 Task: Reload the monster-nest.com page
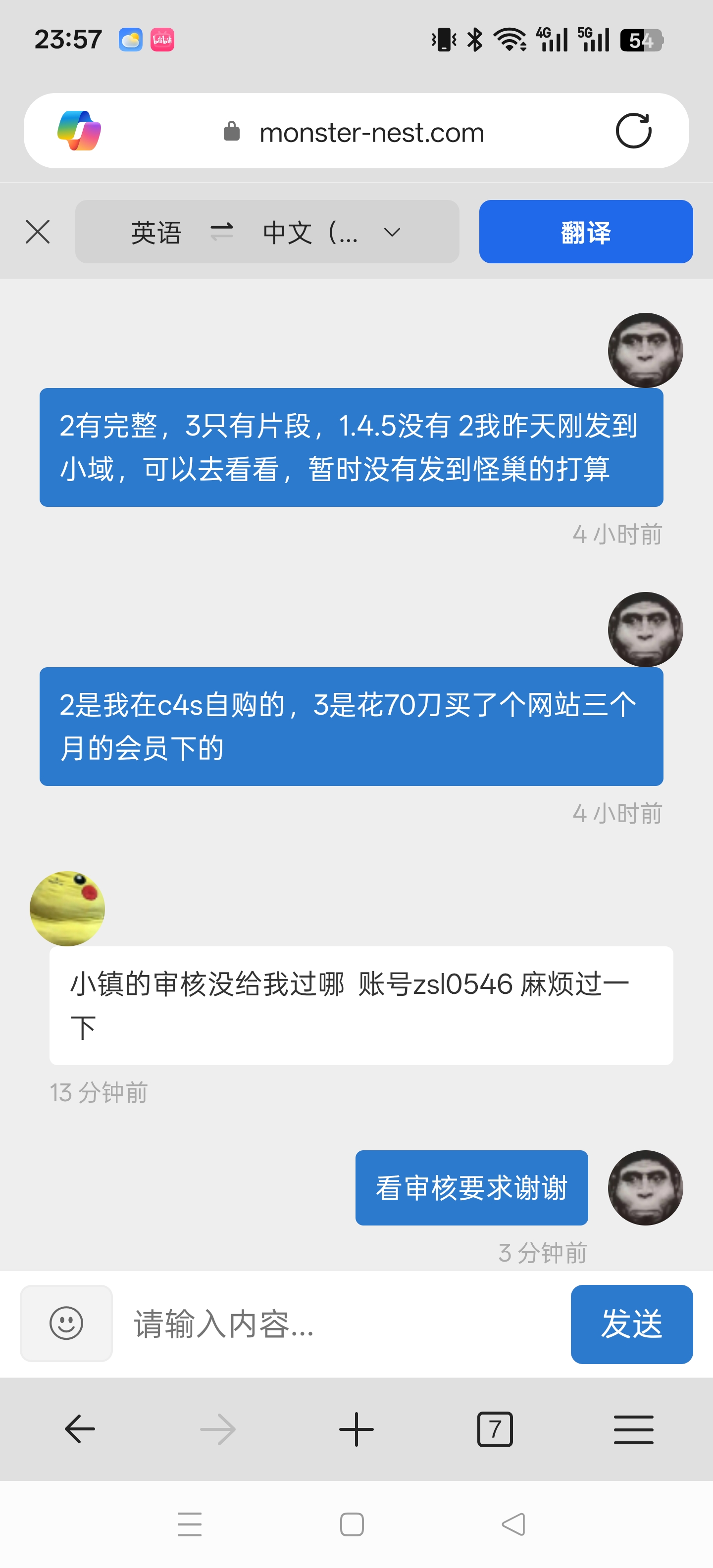click(633, 131)
